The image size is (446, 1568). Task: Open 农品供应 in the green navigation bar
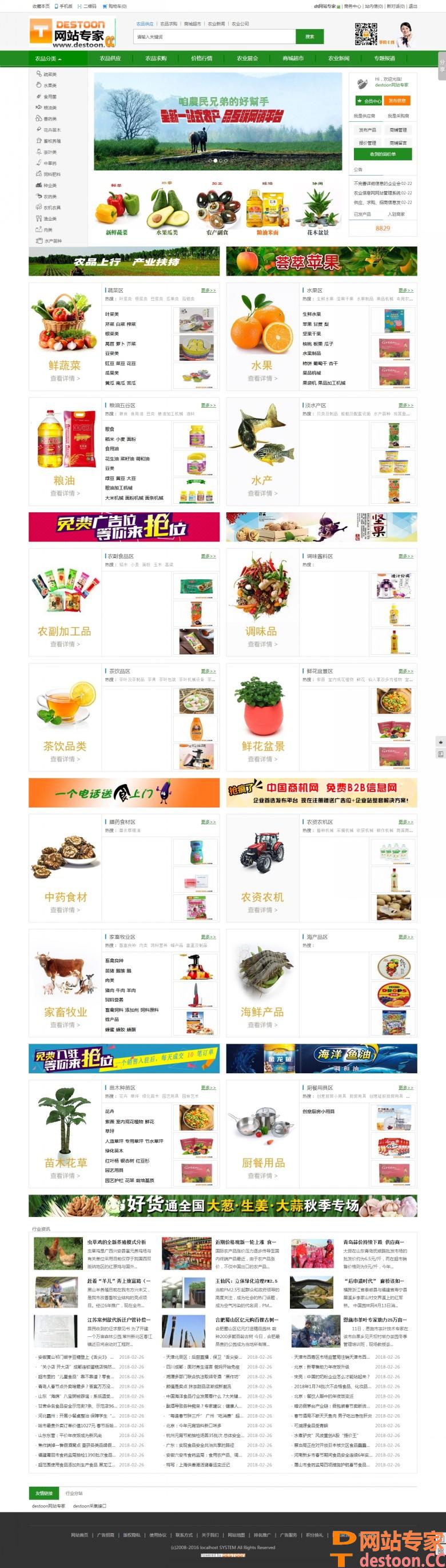[110, 58]
